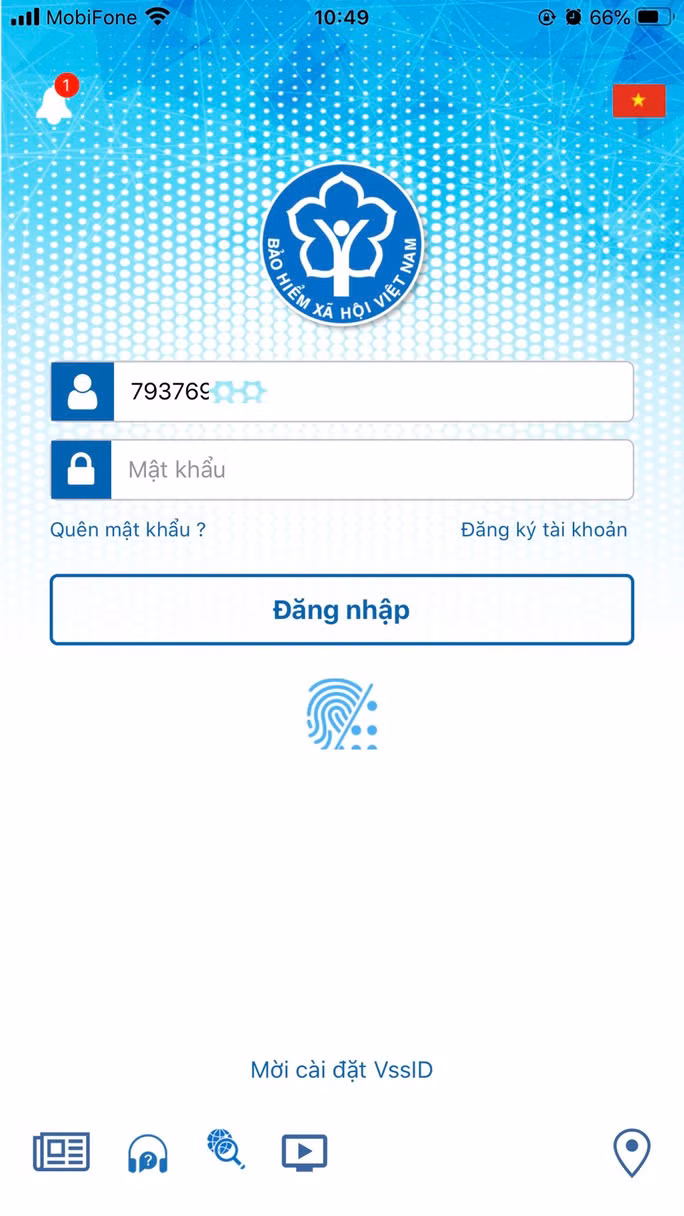Viewport: 684px width, 1216px height.
Task: Tap the Đăng nhập button
Action: 342,610
